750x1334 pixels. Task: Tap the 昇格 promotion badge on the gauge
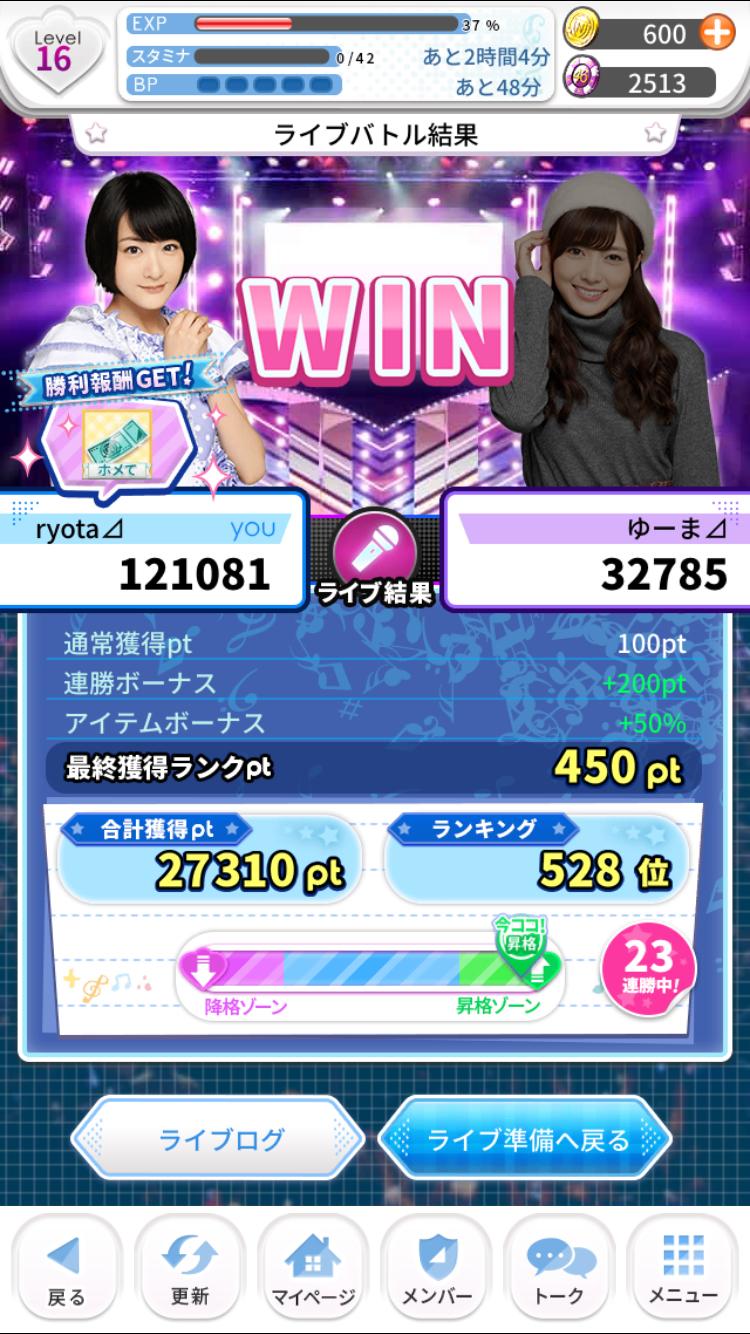pos(519,942)
